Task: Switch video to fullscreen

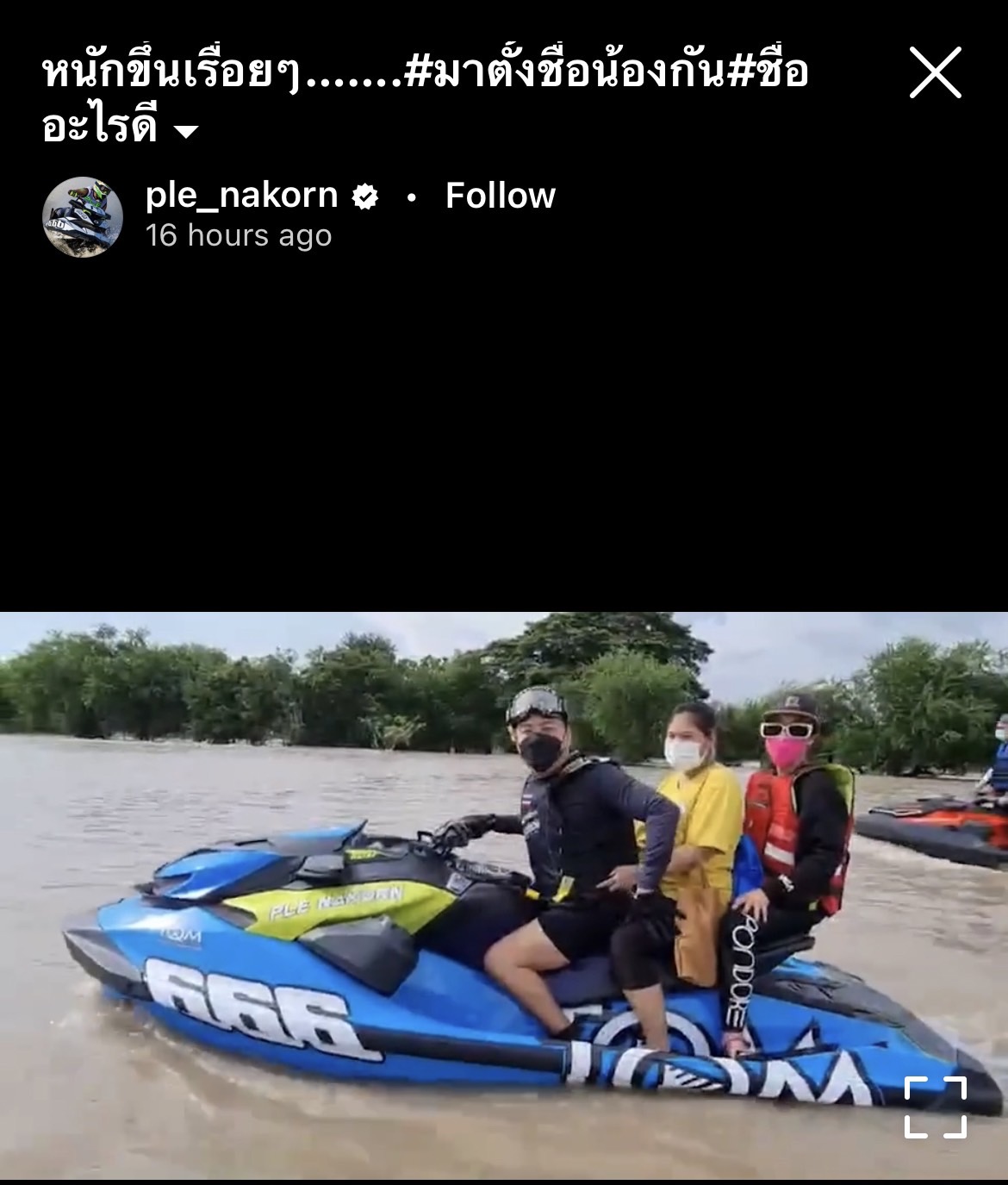Action: click(935, 1107)
